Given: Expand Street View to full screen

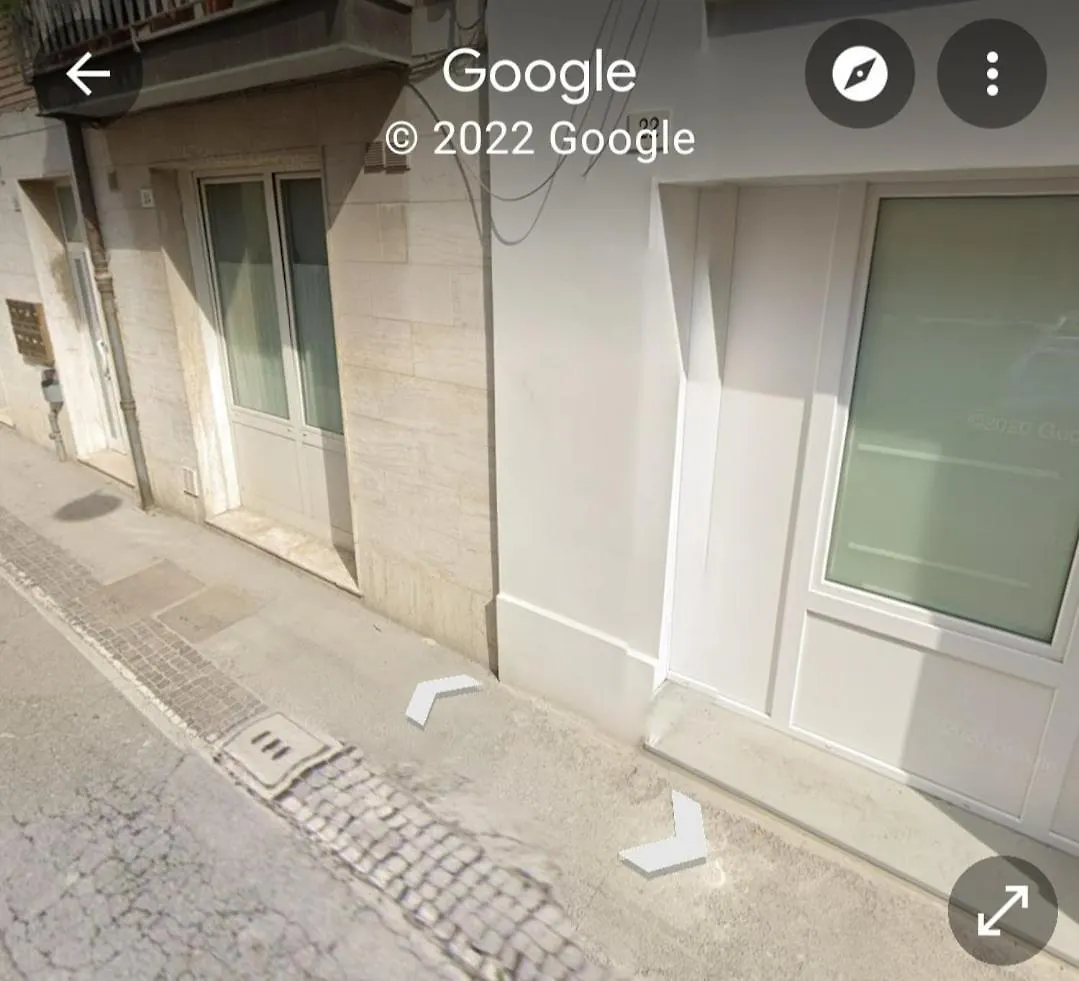Looking at the screenshot, I should [x=1002, y=910].
